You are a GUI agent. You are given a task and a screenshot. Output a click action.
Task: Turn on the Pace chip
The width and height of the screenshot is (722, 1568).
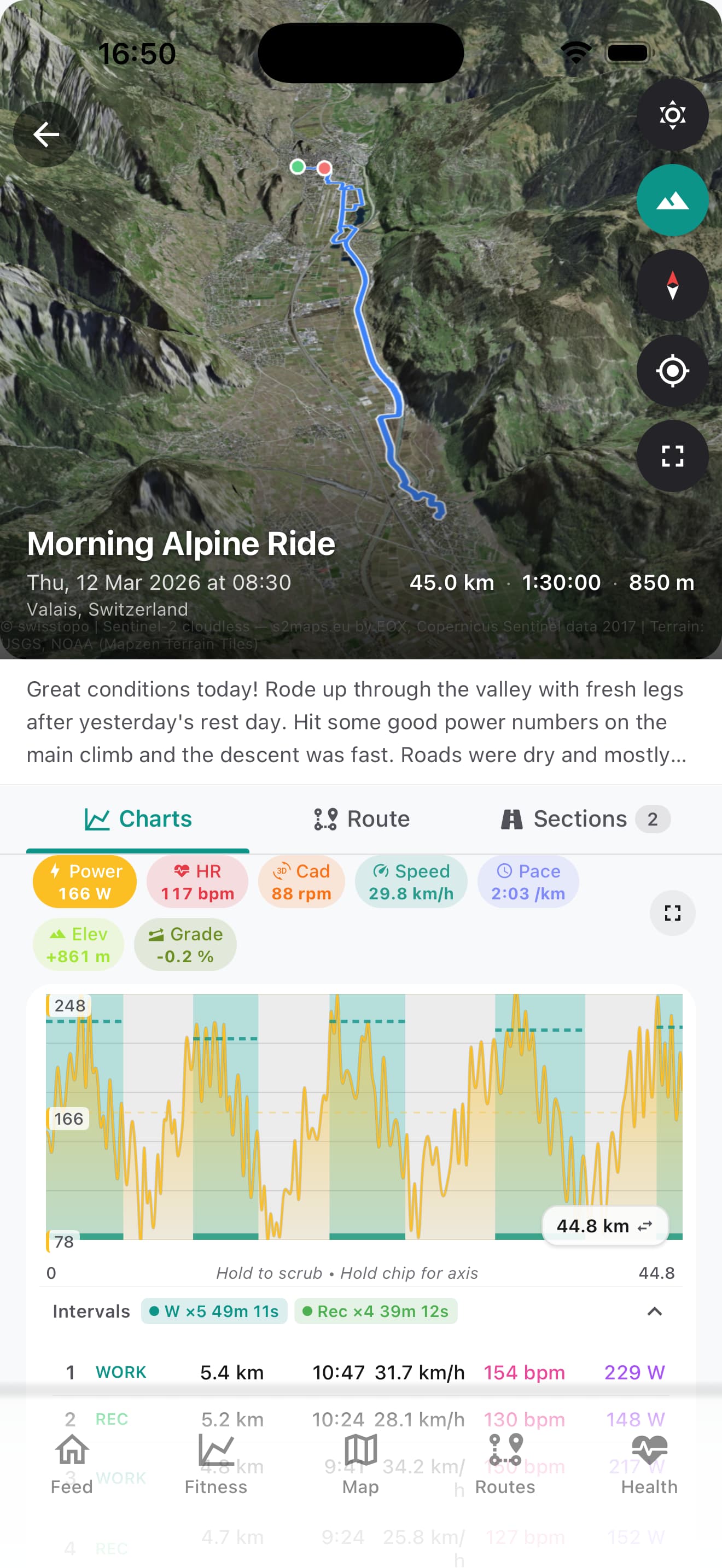point(528,881)
